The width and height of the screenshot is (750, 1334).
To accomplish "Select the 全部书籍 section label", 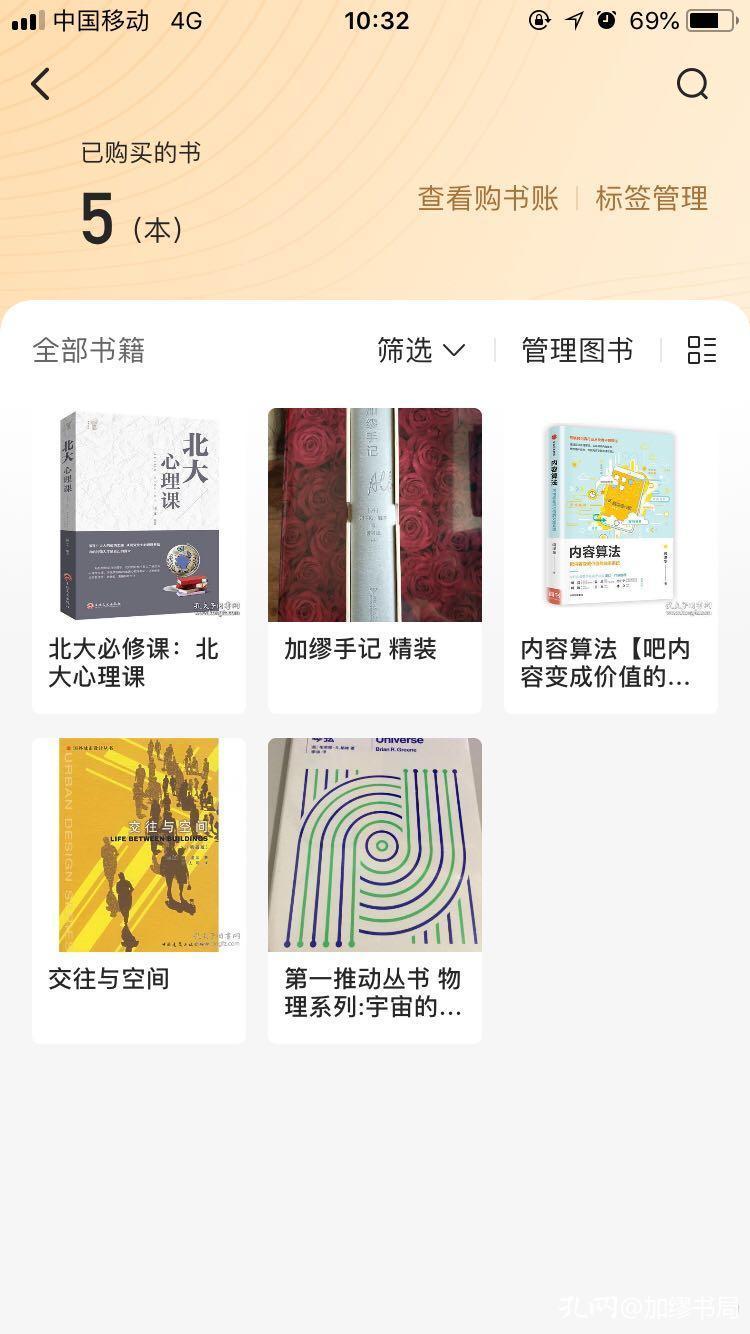I will pos(88,350).
